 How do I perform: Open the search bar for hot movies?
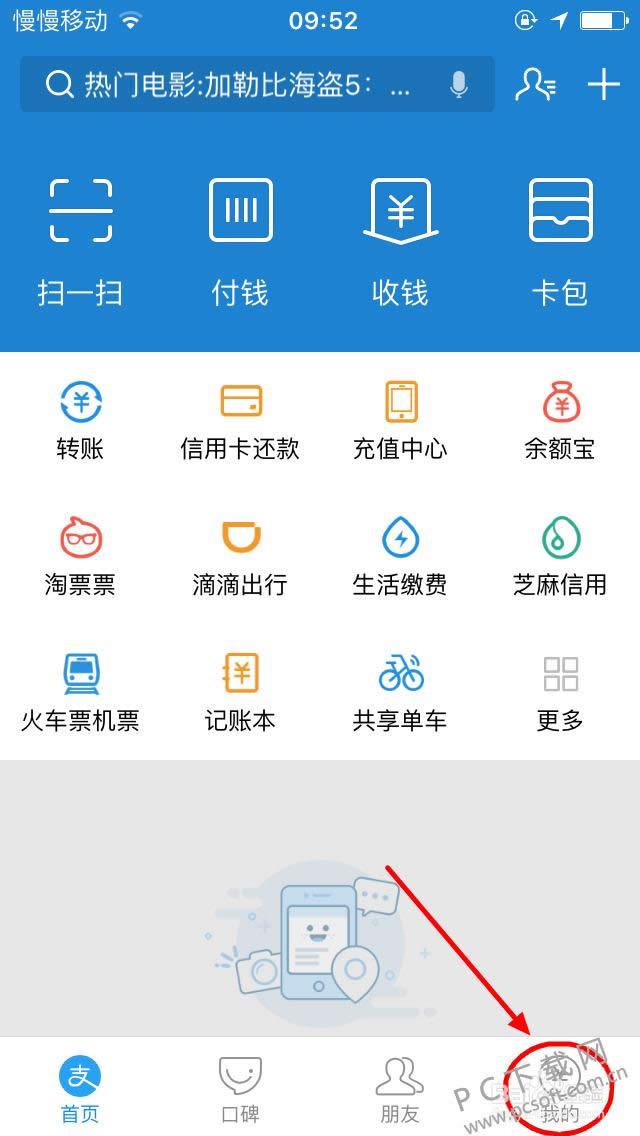[x=240, y=85]
